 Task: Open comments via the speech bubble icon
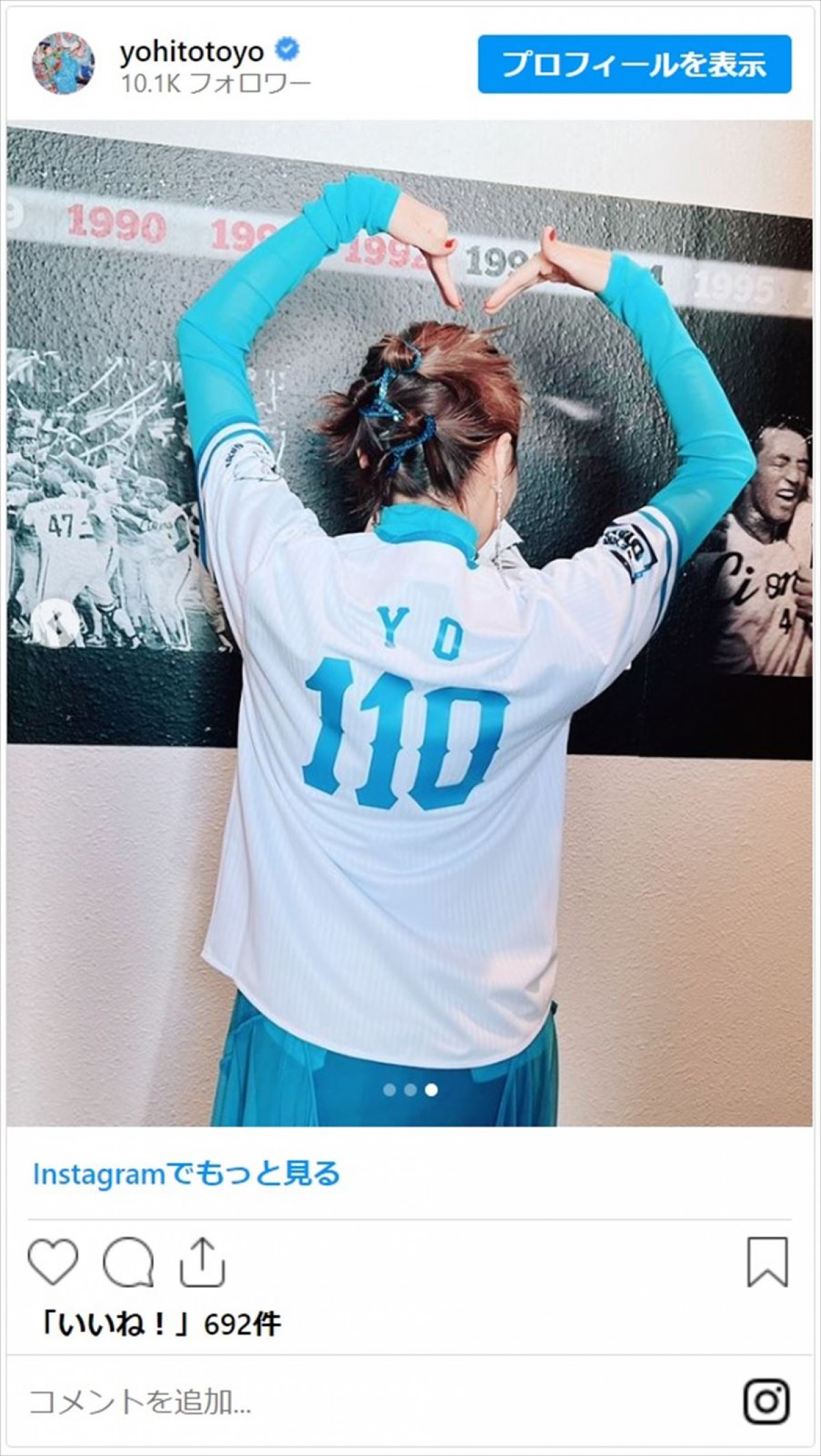[128, 1262]
